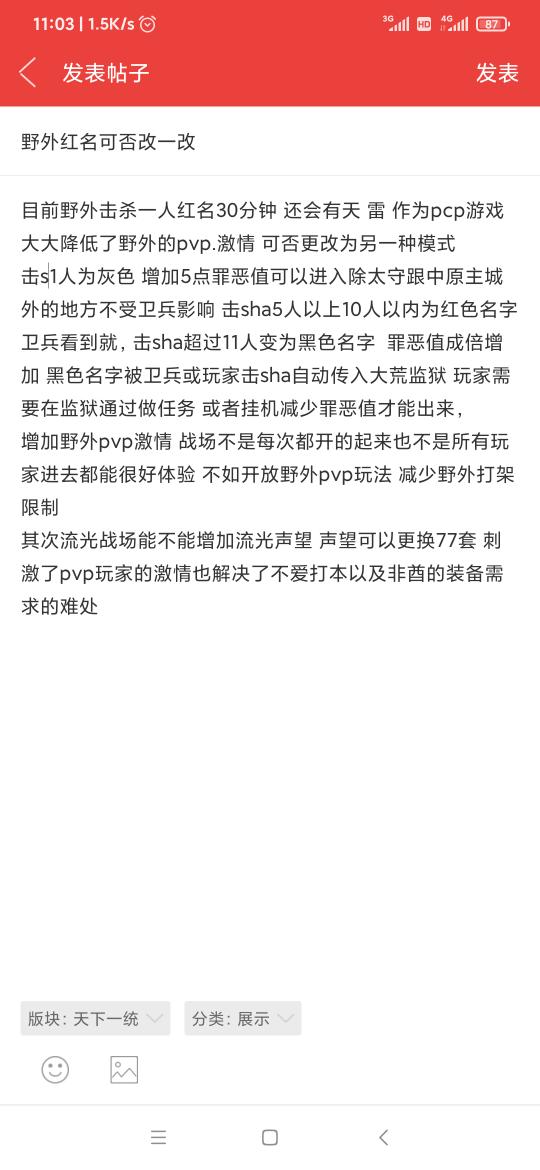This screenshot has height=1170, width=540.
Task: Open the 版块: 天下一统 dropdown
Action: click(95, 1018)
